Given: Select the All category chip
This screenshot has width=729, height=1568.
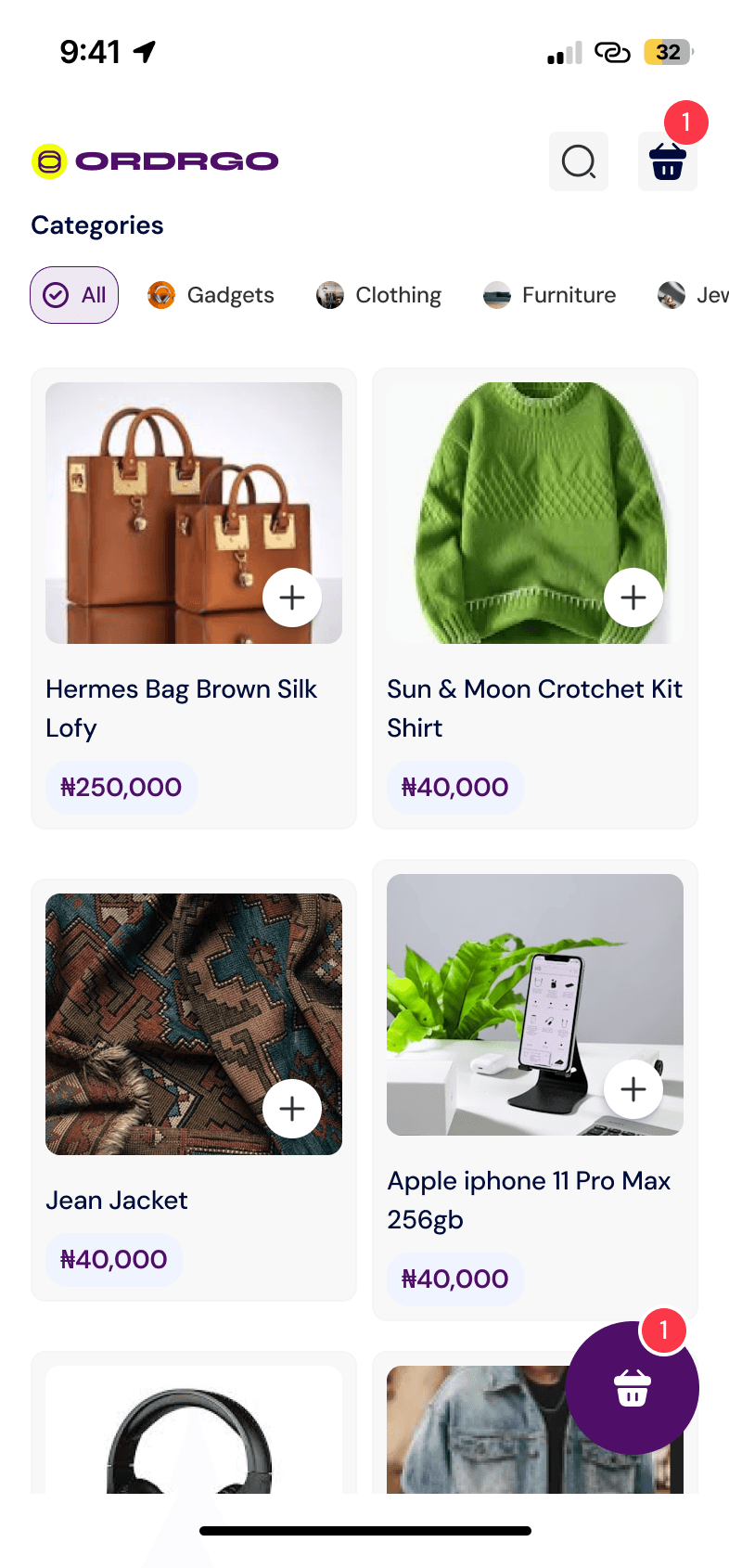Looking at the screenshot, I should click(74, 295).
